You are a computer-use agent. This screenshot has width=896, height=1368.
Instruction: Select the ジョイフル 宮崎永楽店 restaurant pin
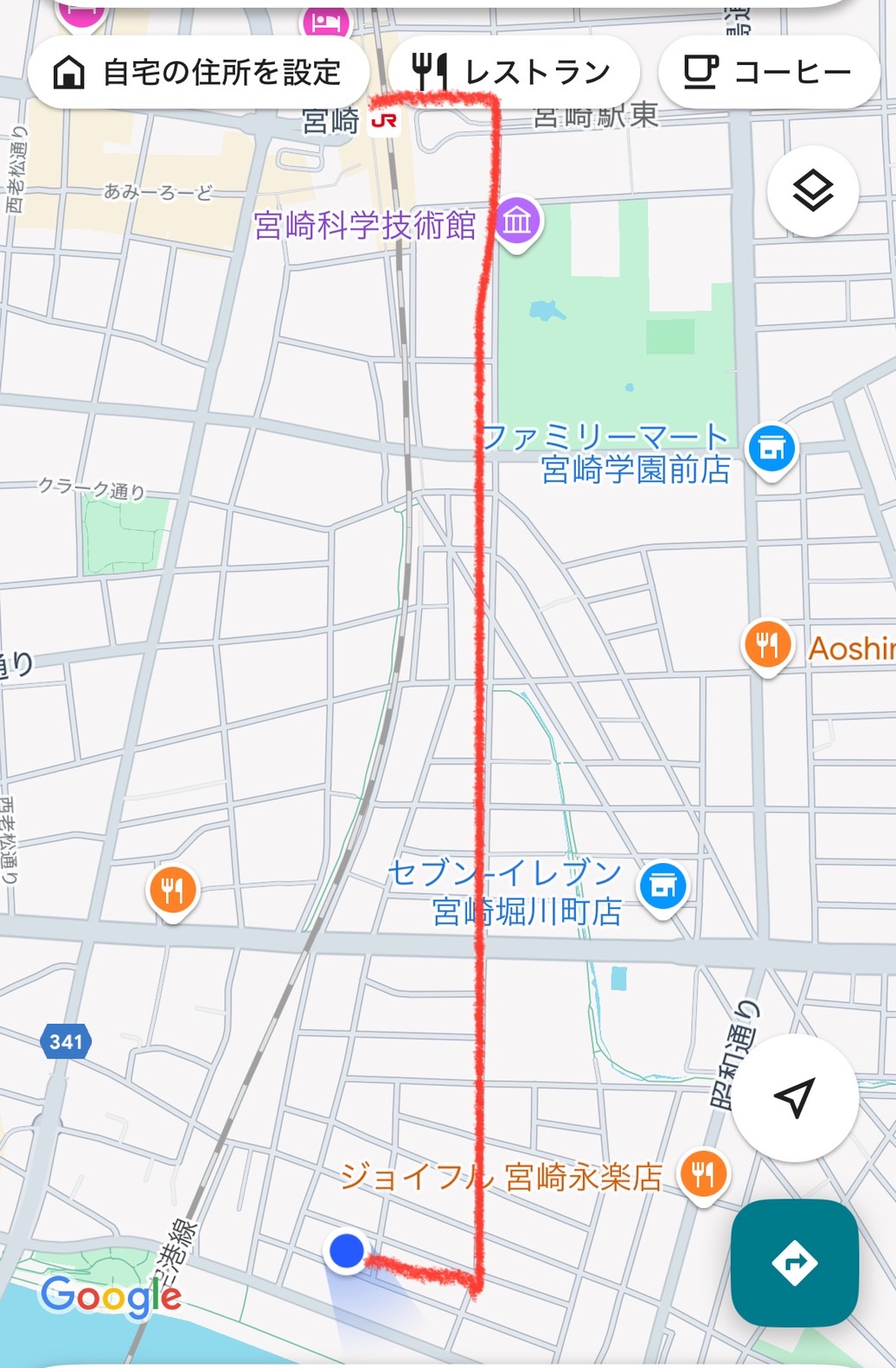[703, 1174]
